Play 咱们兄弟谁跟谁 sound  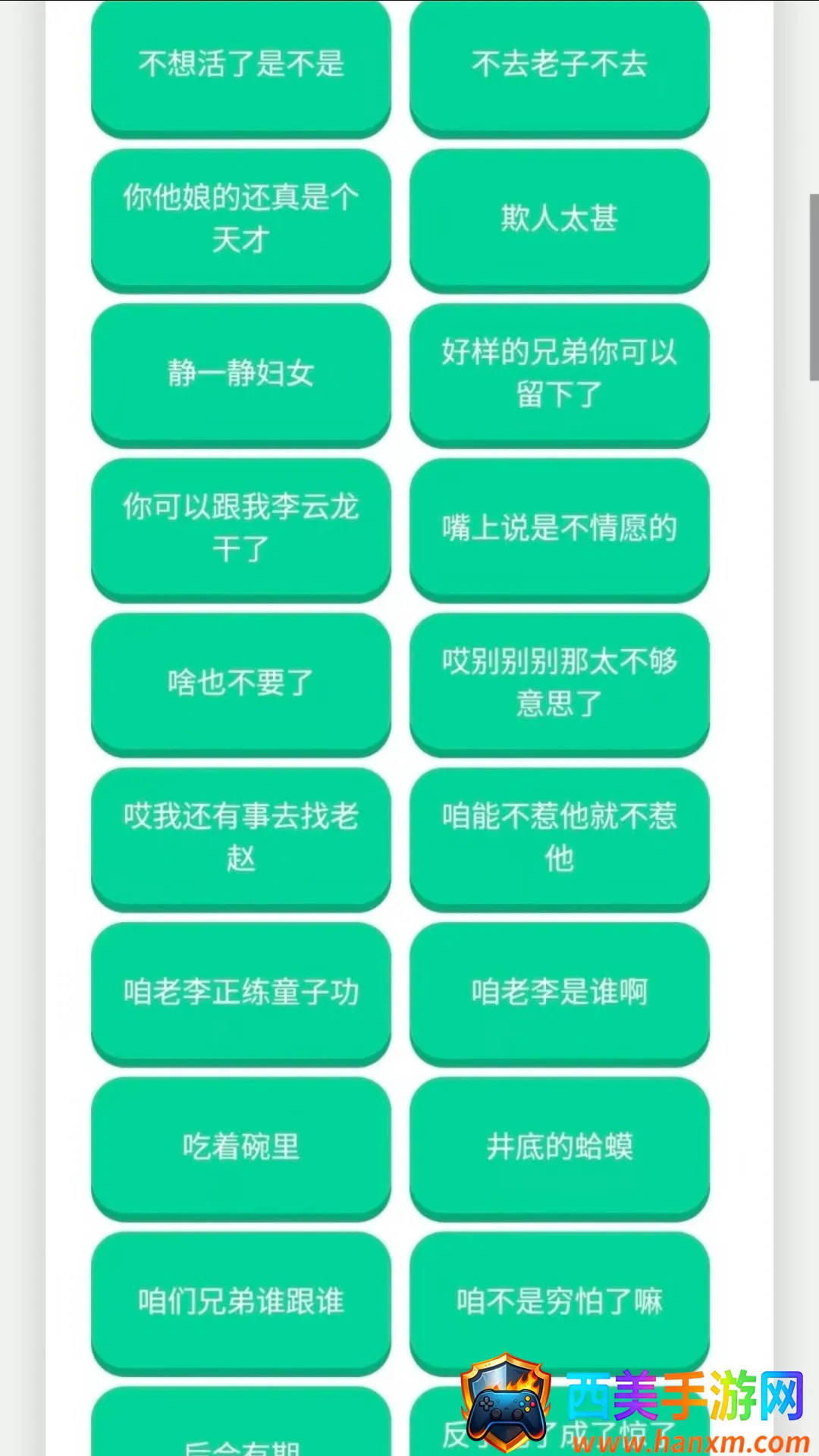[241, 1301]
